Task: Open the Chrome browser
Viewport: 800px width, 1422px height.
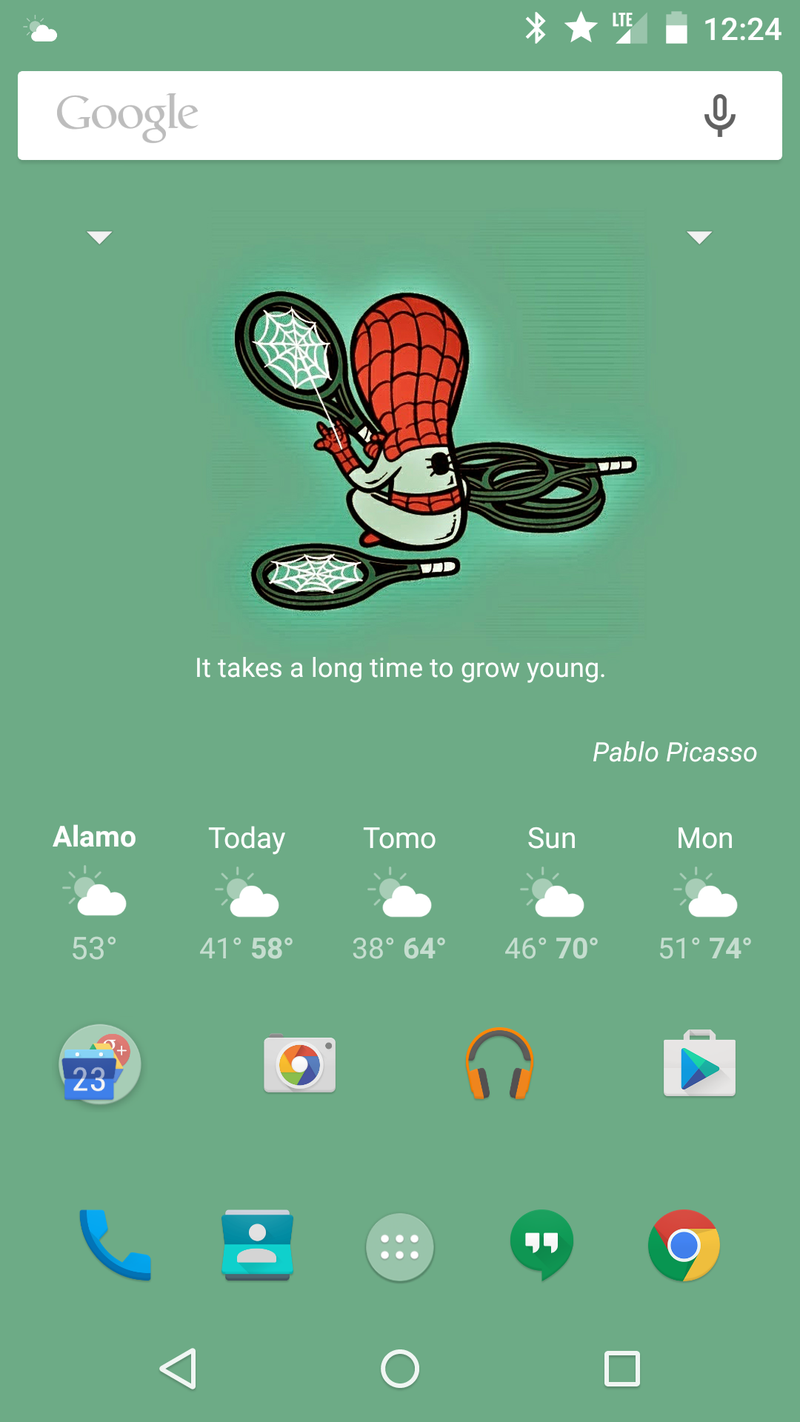Action: click(x=683, y=1245)
